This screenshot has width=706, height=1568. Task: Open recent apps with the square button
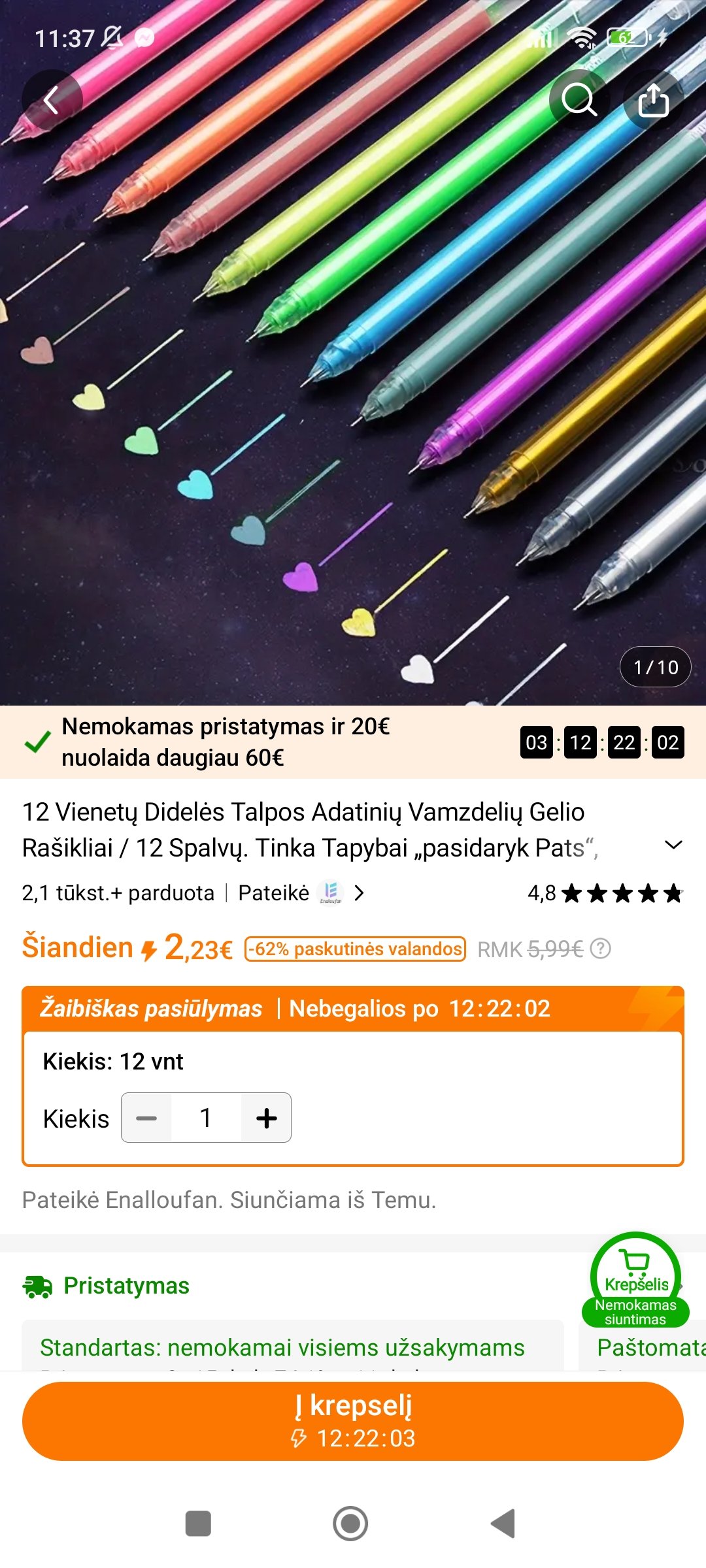point(198,1524)
